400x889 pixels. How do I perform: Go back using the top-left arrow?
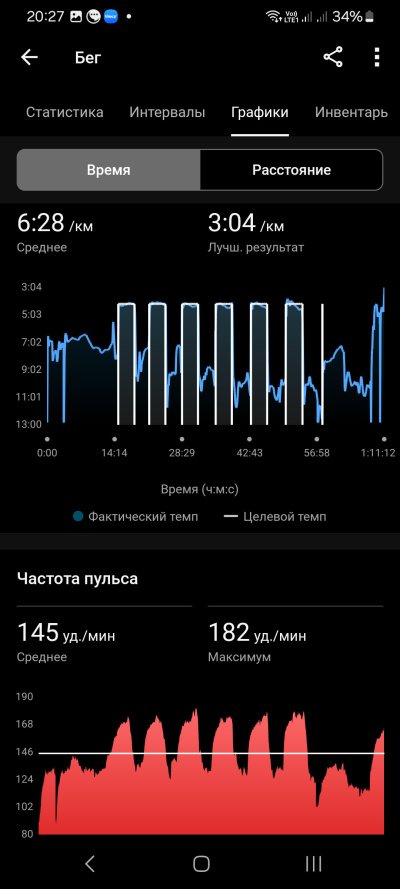(29, 57)
